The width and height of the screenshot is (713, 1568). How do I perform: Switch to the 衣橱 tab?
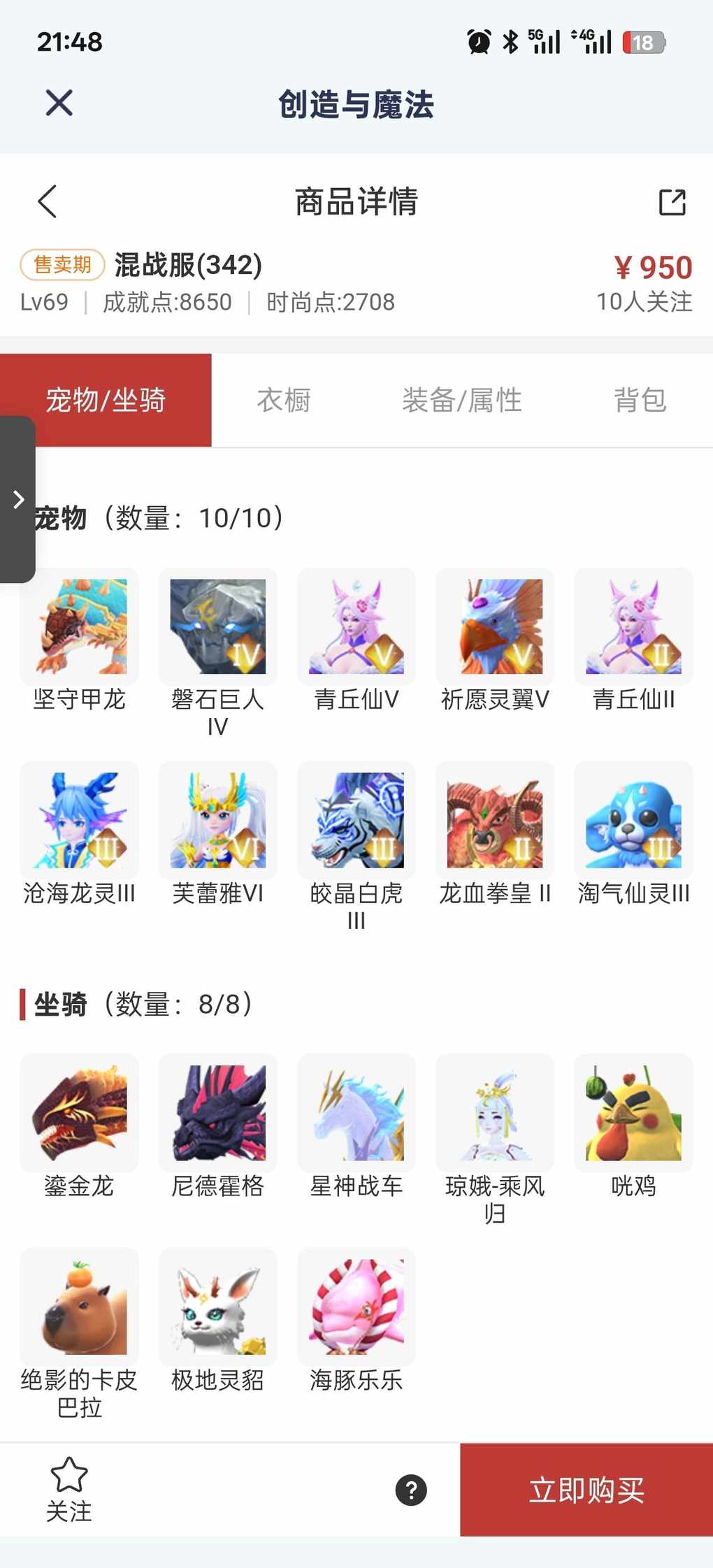283,401
